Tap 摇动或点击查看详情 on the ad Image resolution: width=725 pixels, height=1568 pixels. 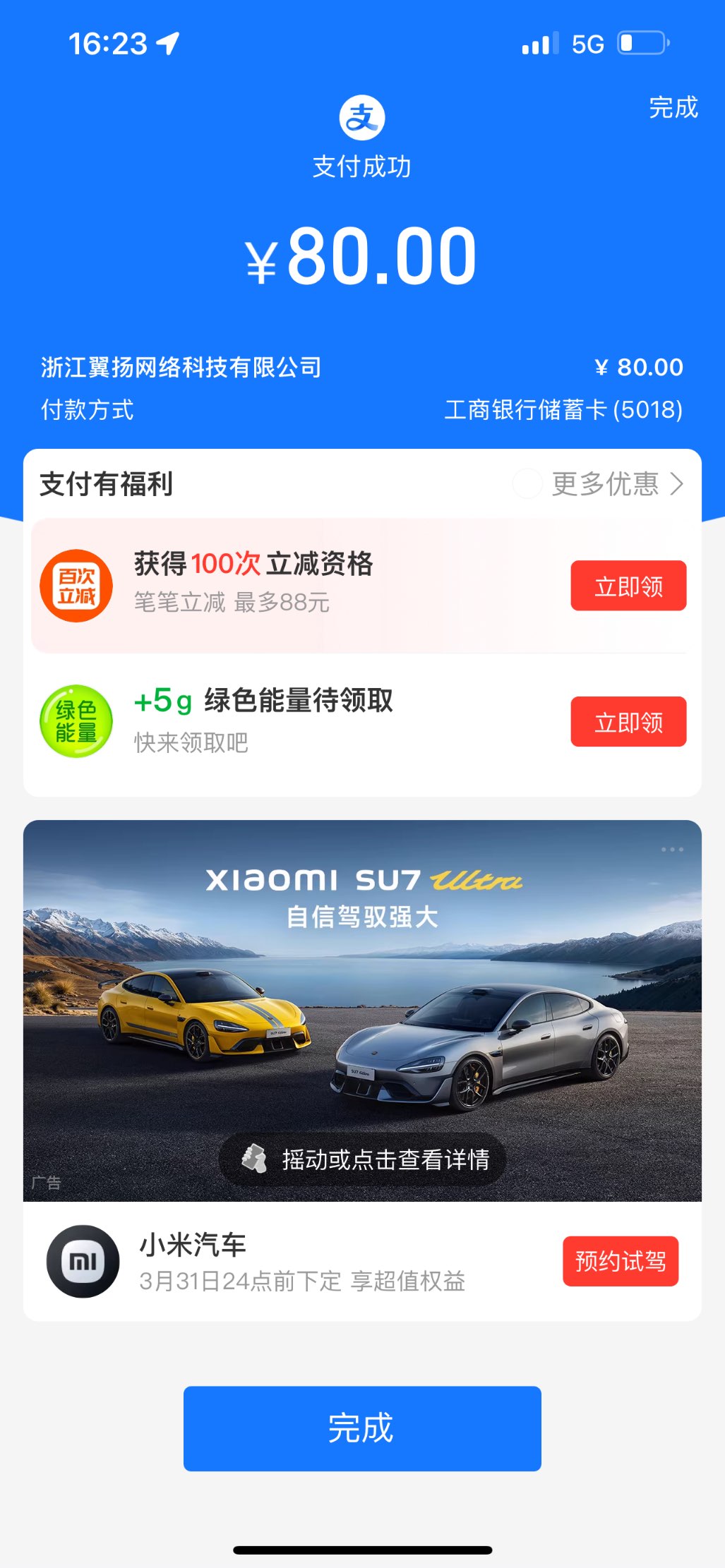click(x=362, y=1159)
